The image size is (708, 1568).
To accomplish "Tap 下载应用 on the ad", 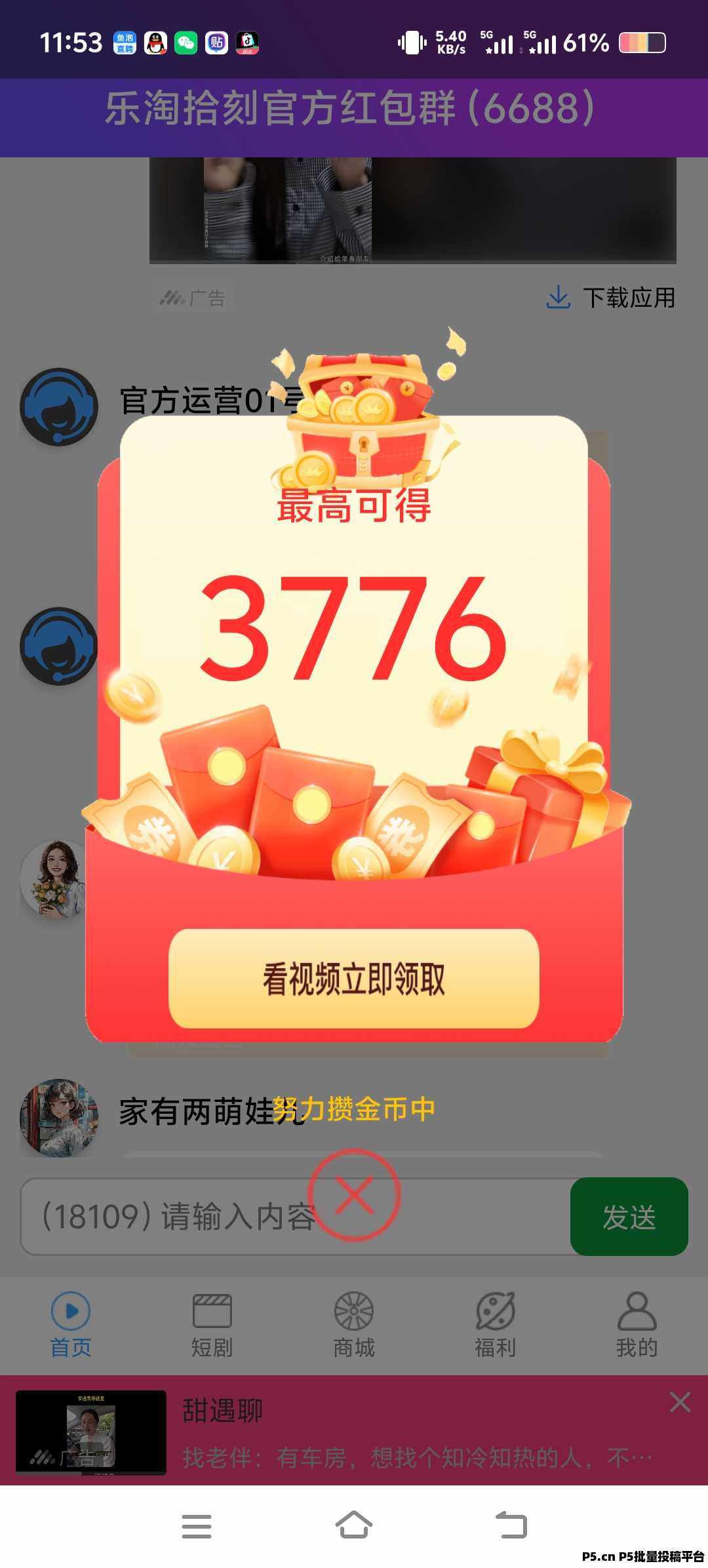I will [x=611, y=298].
